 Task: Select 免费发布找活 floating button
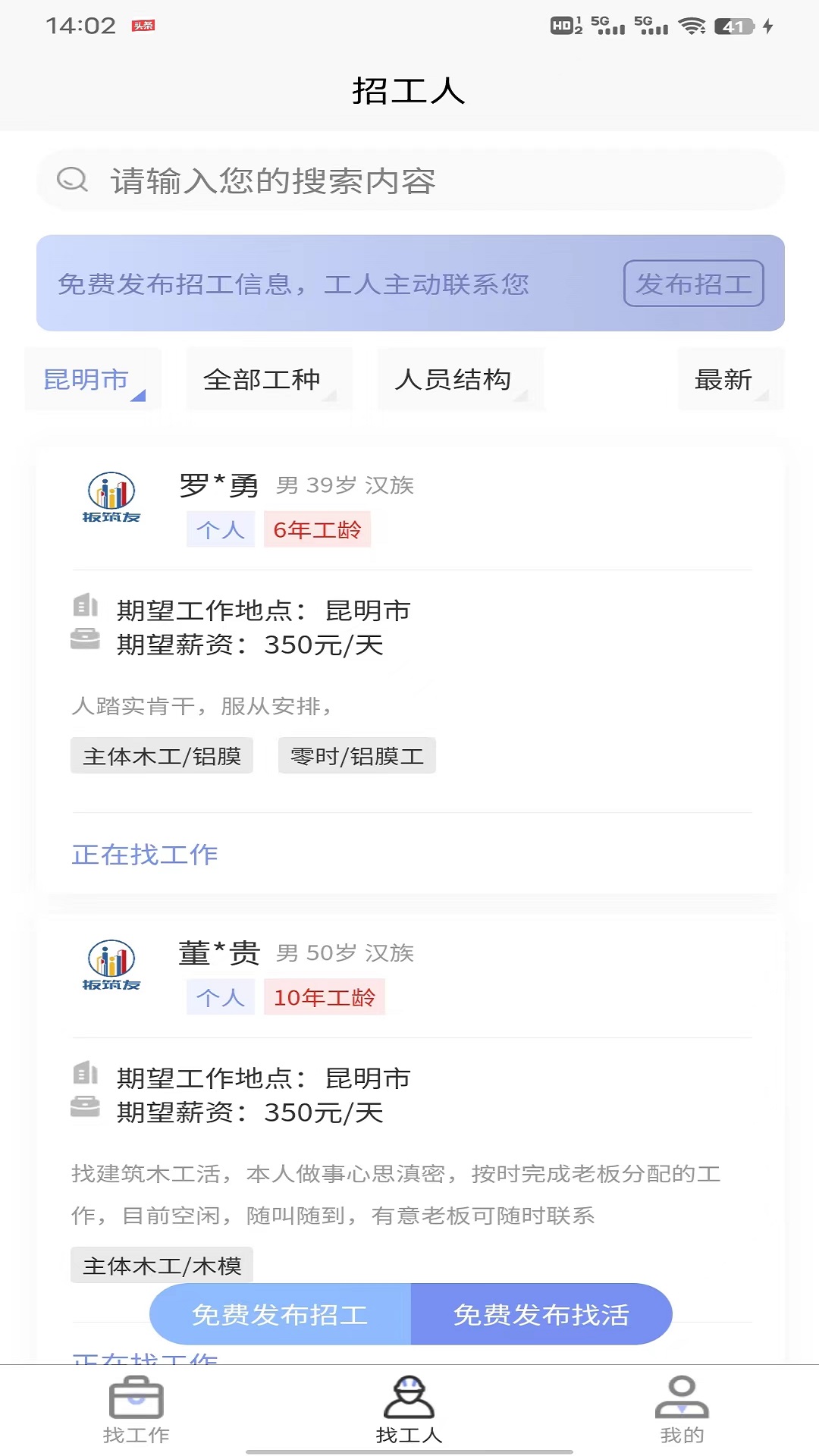[541, 1314]
